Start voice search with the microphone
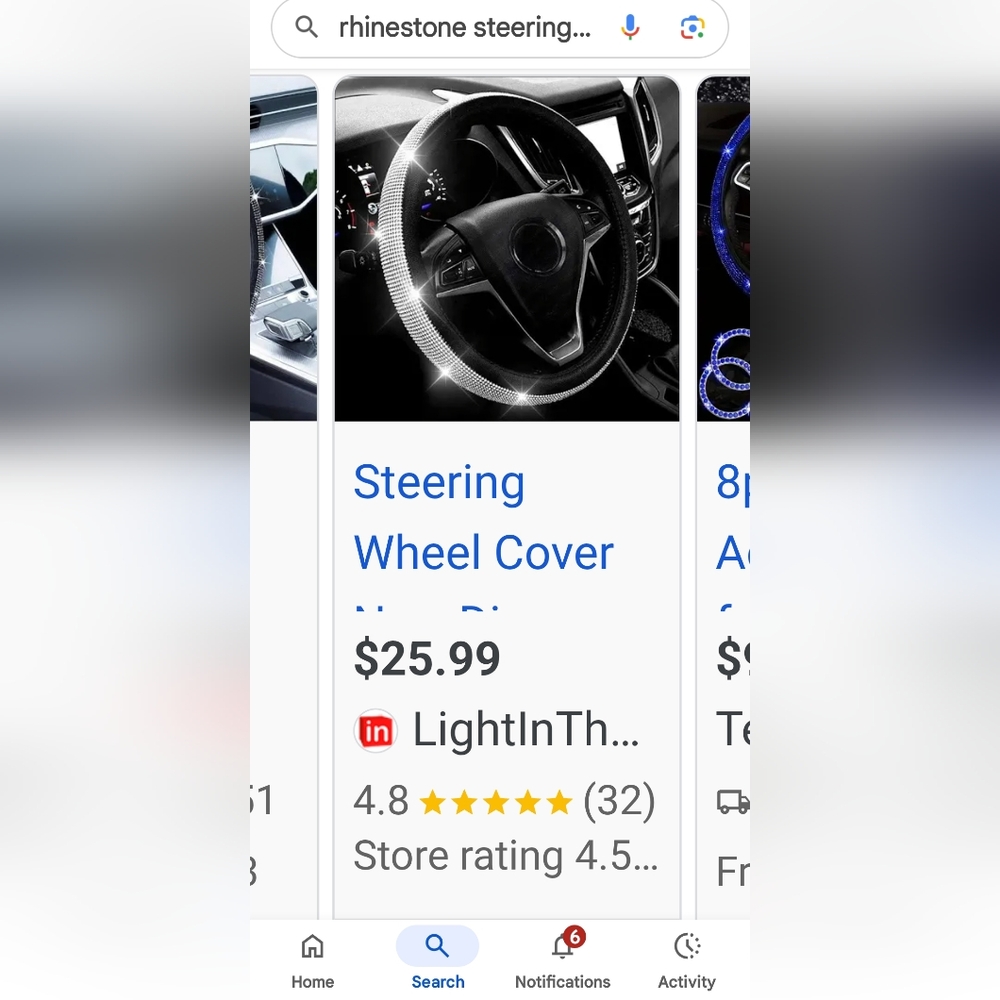This screenshot has width=1000, height=1000. (x=630, y=28)
